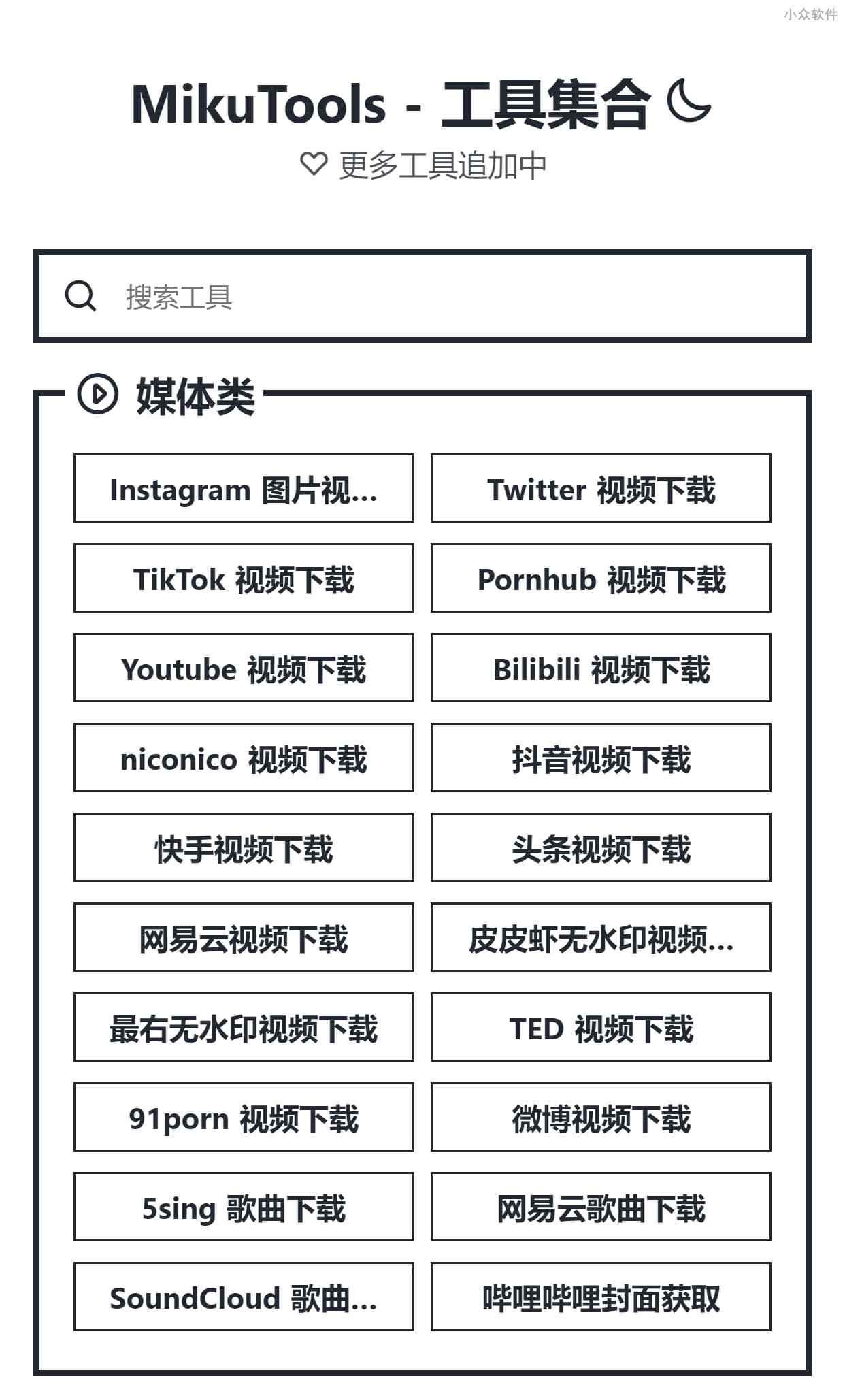The width and height of the screenshot is (845, 1400).
Task: Select Pornhub 视频下载
Action: click(601, 579)
